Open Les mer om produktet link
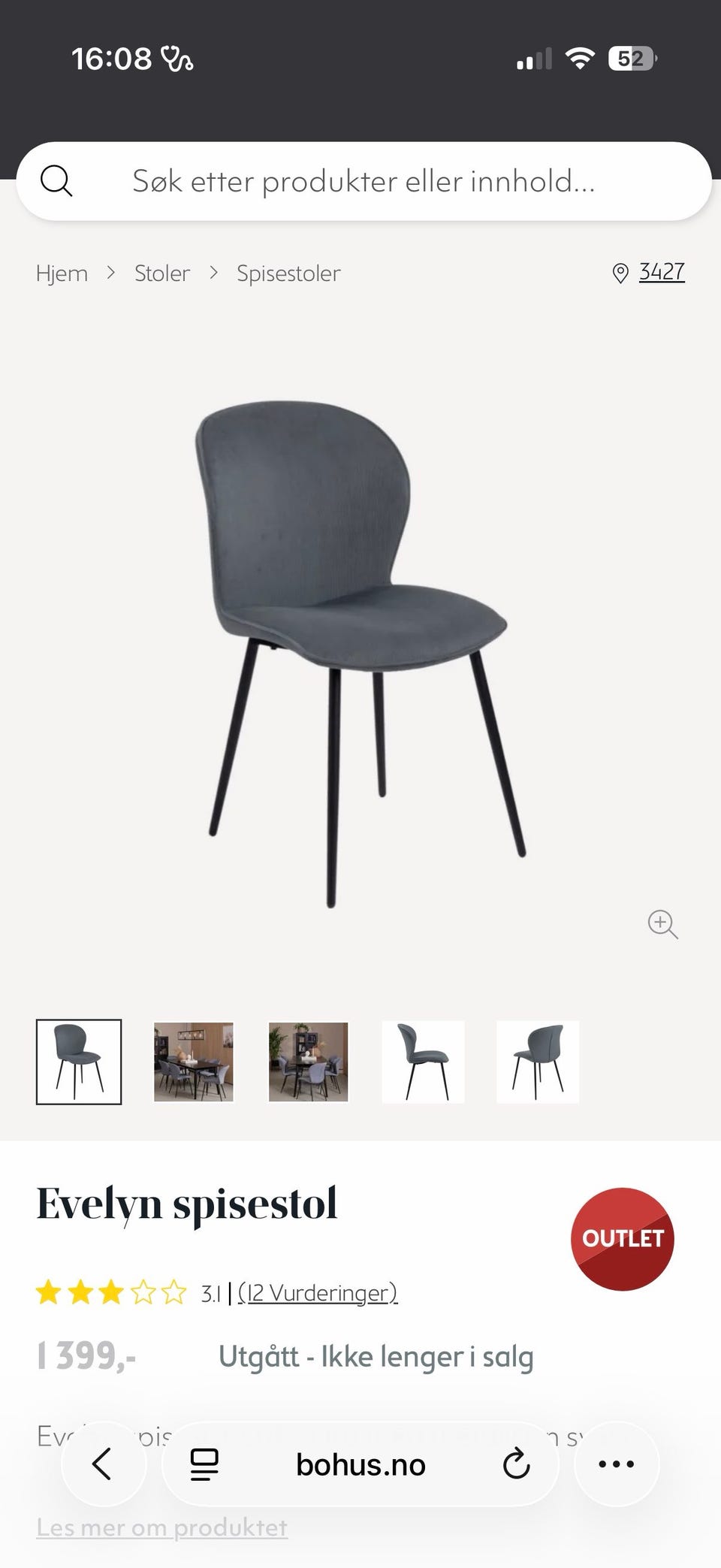 162,1527
